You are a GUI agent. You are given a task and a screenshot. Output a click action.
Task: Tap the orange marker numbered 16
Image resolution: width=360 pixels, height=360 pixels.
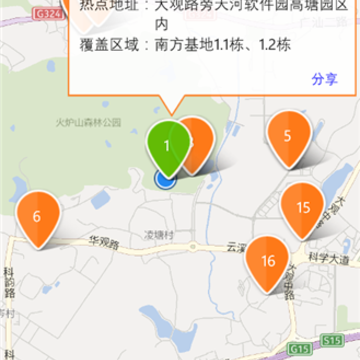point(267,264)
